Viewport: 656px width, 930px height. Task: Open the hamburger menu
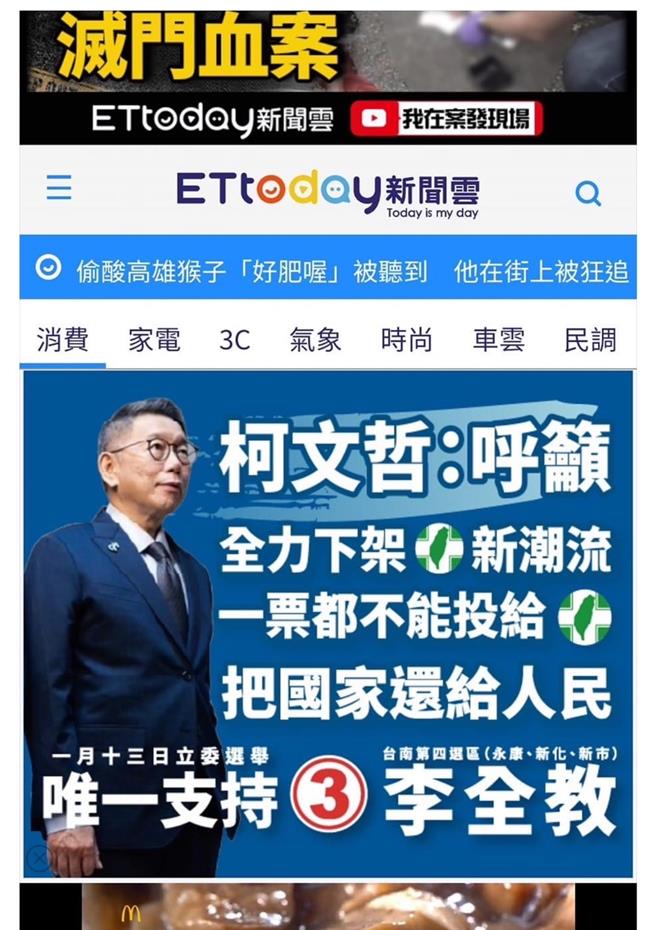click(59, 188)
